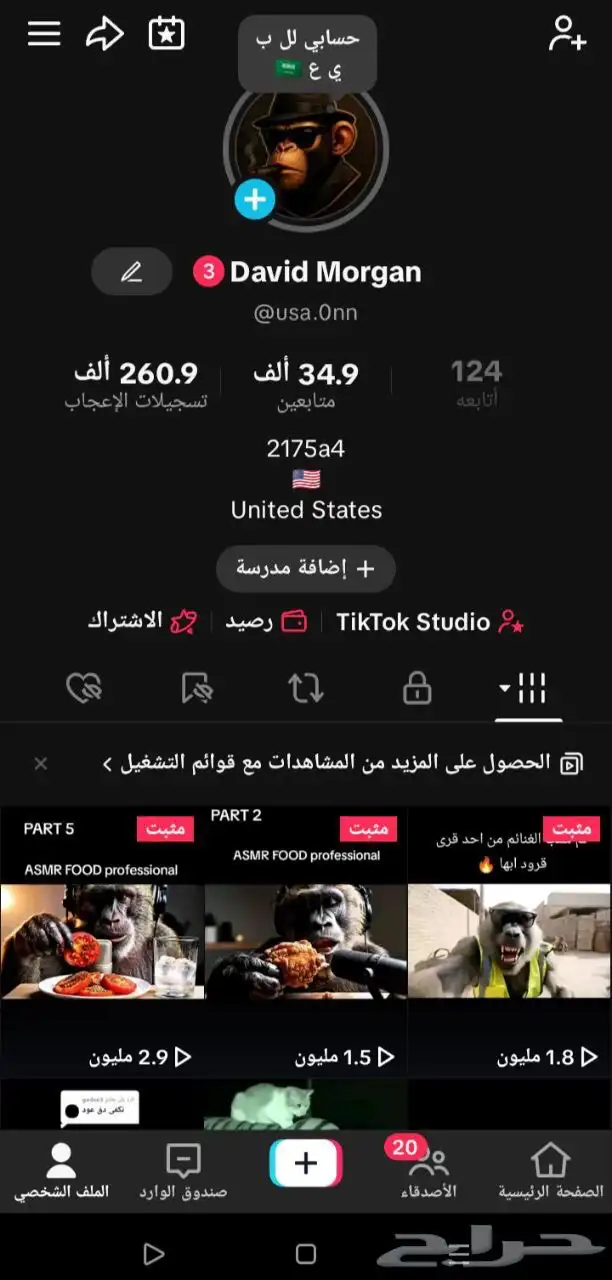Switch to the liked videos tab
612x1280 pixels.
click(x=84, y=688)
